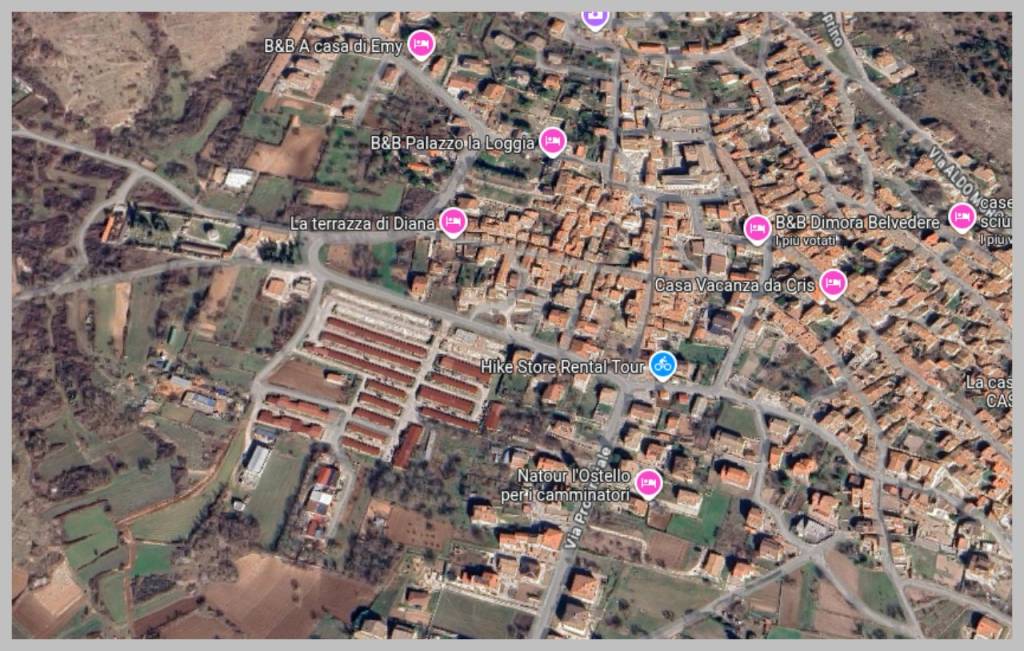Screen dimensions: 1024x651
Task: Select the B&B Palazzo la Loggia marker
Action: [x=552, y=142]
